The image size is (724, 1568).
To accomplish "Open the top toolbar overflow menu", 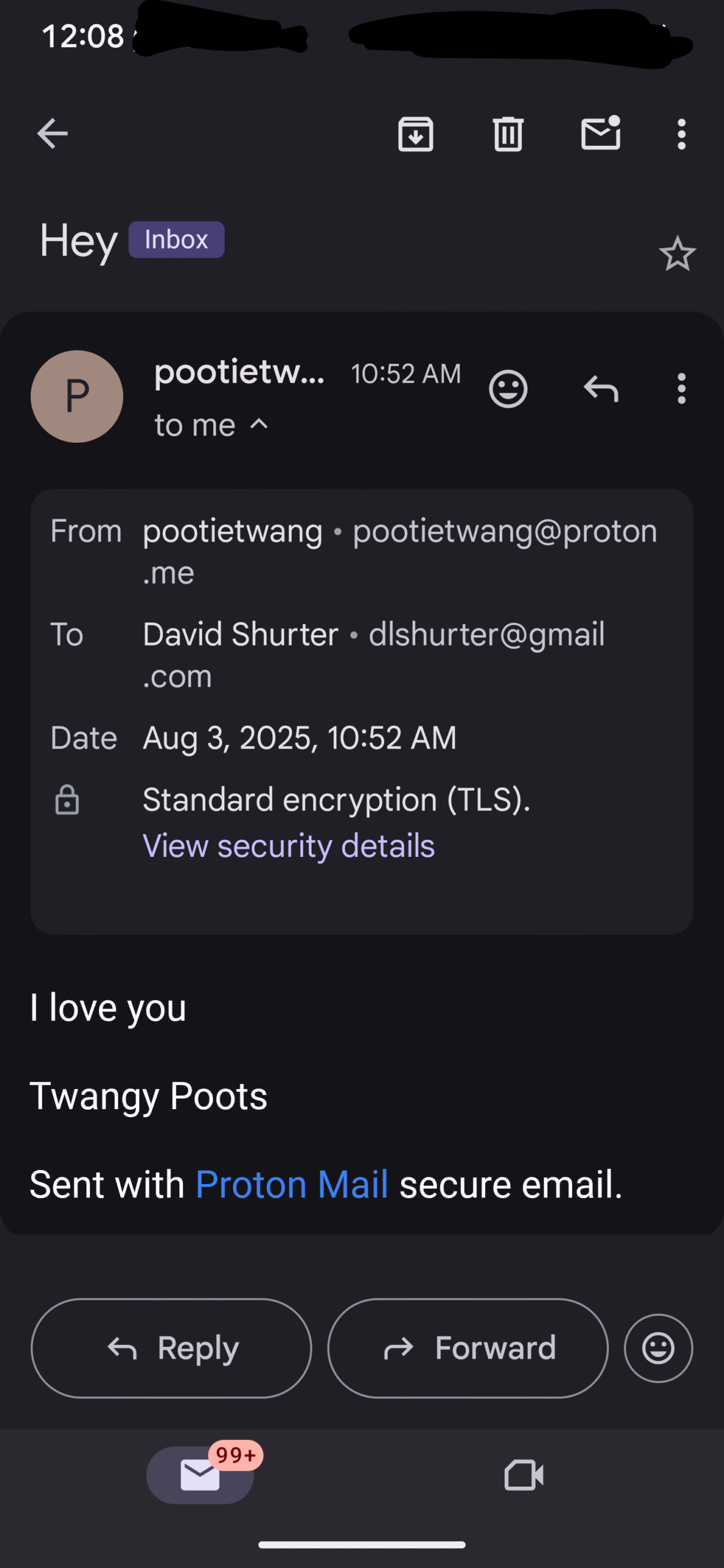I will coord(681,134).
